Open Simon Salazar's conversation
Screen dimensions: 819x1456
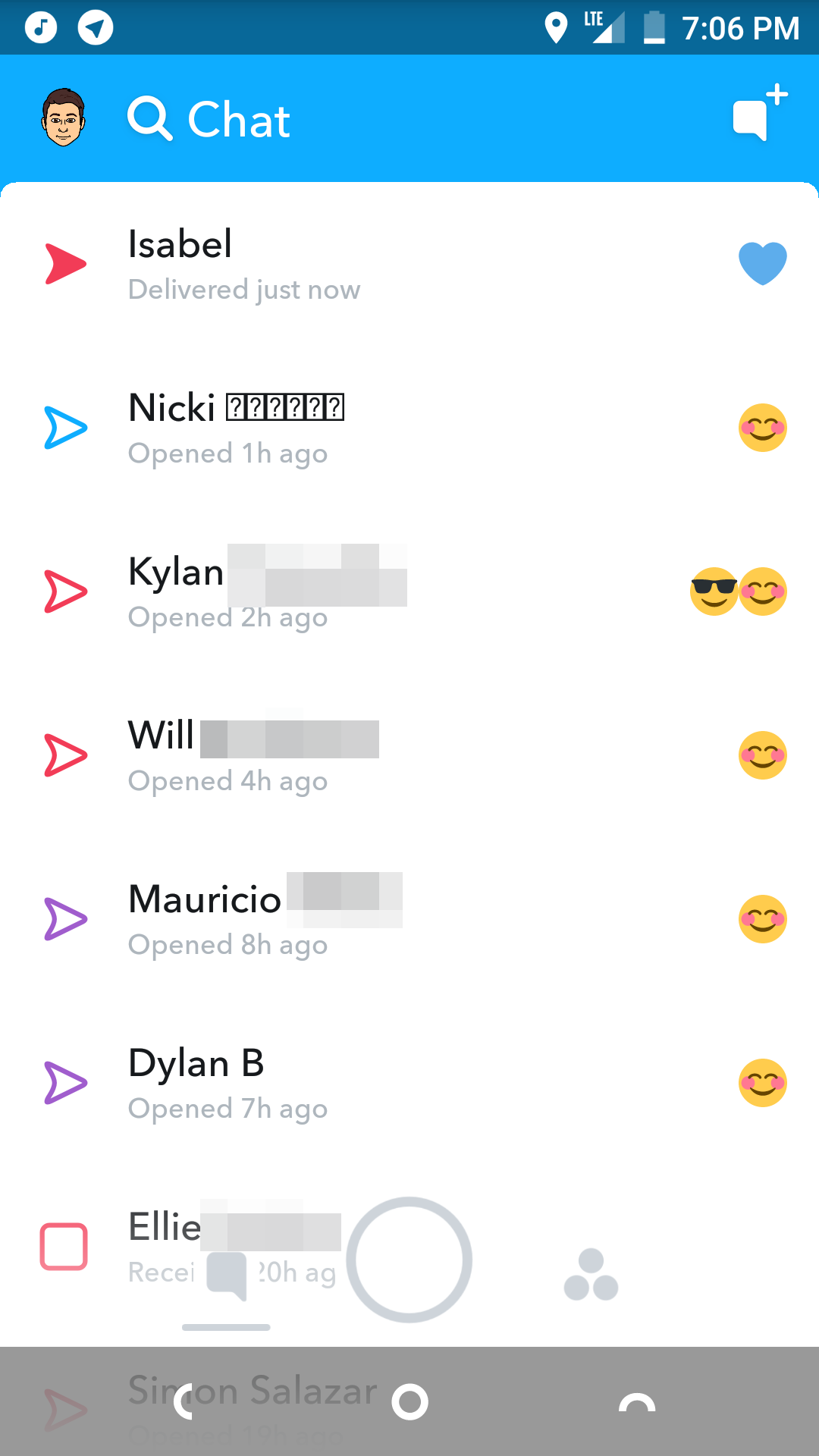(x=254, y=1390)
